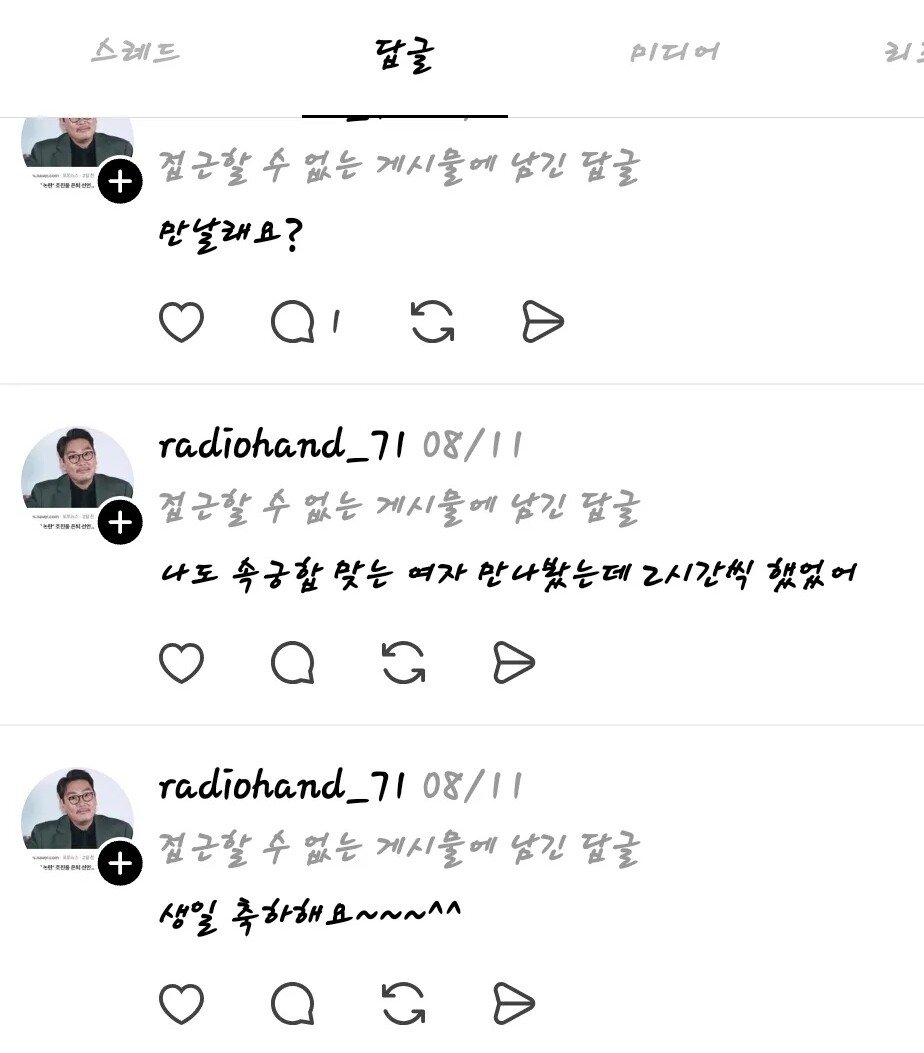This screenshot has height=1053, width=924.
Task: Follow via plus badge on the 속궁합 reply avatar
Action: point(120,522)
